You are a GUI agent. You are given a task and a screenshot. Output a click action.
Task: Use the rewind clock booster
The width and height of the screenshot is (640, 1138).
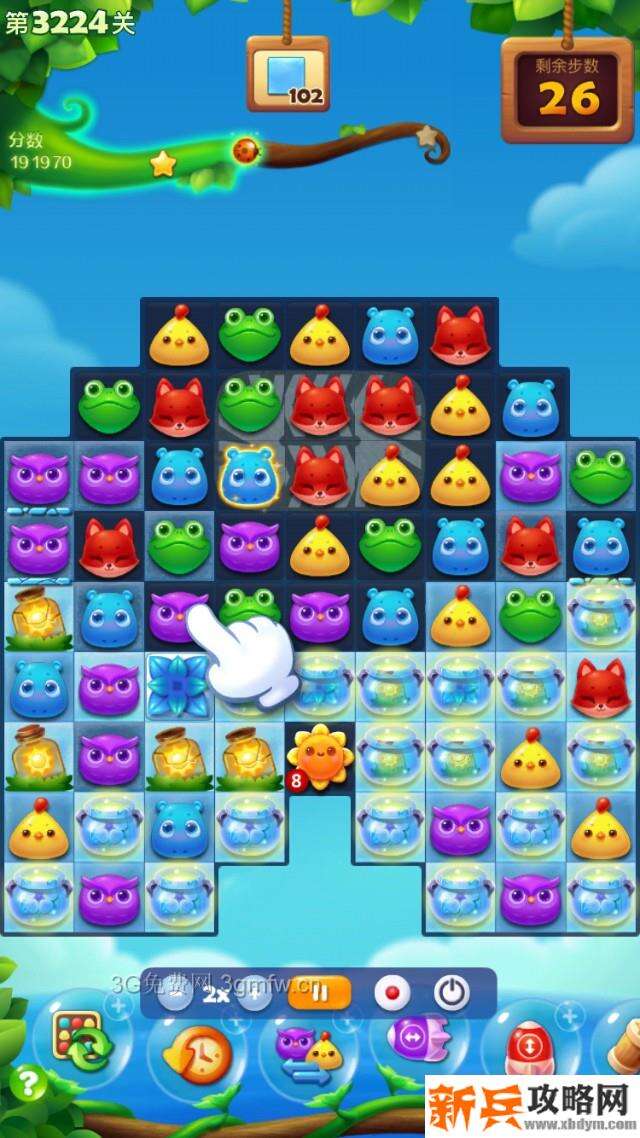[x=195, y=1052]
